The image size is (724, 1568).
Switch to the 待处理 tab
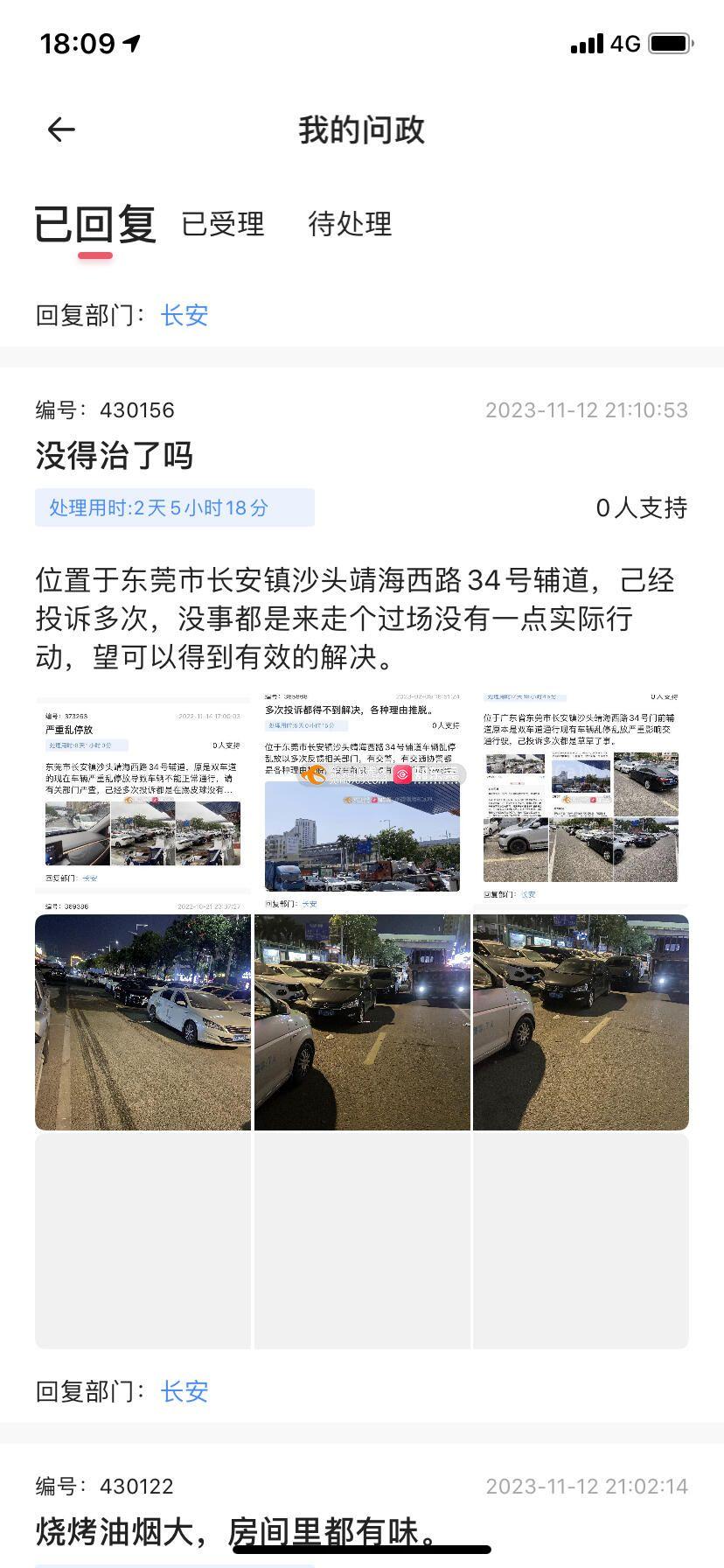(350, 224)
